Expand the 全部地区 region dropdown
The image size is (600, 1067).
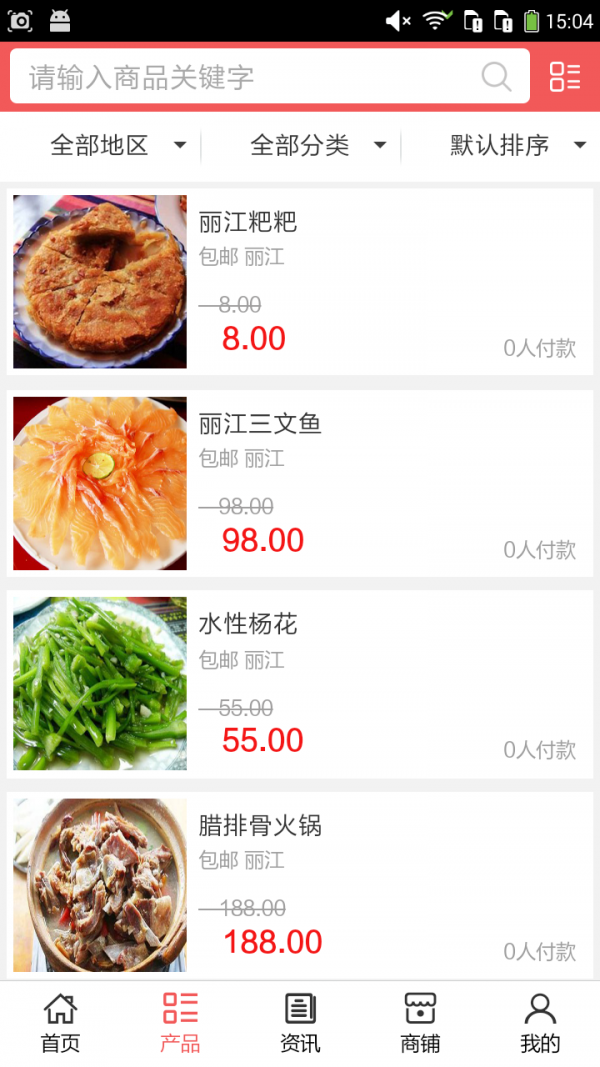118,146
